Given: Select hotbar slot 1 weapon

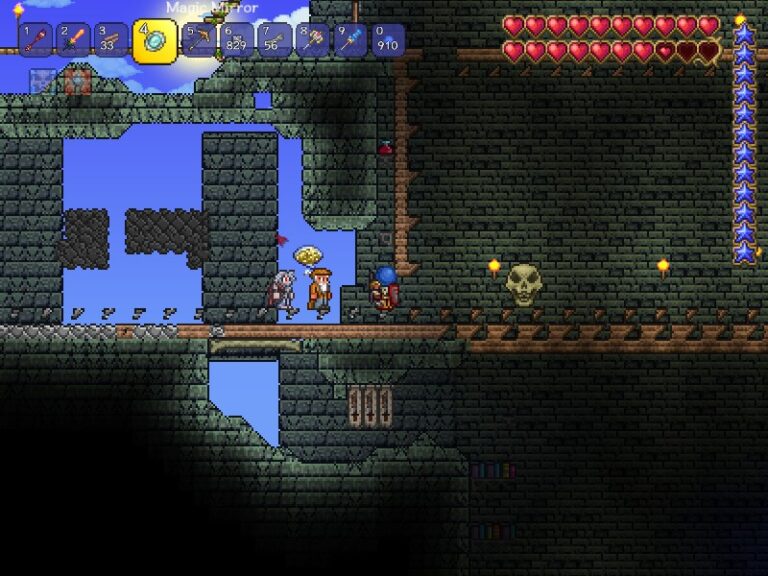Looking at the screenshot, I should click(x=35, y=40).
